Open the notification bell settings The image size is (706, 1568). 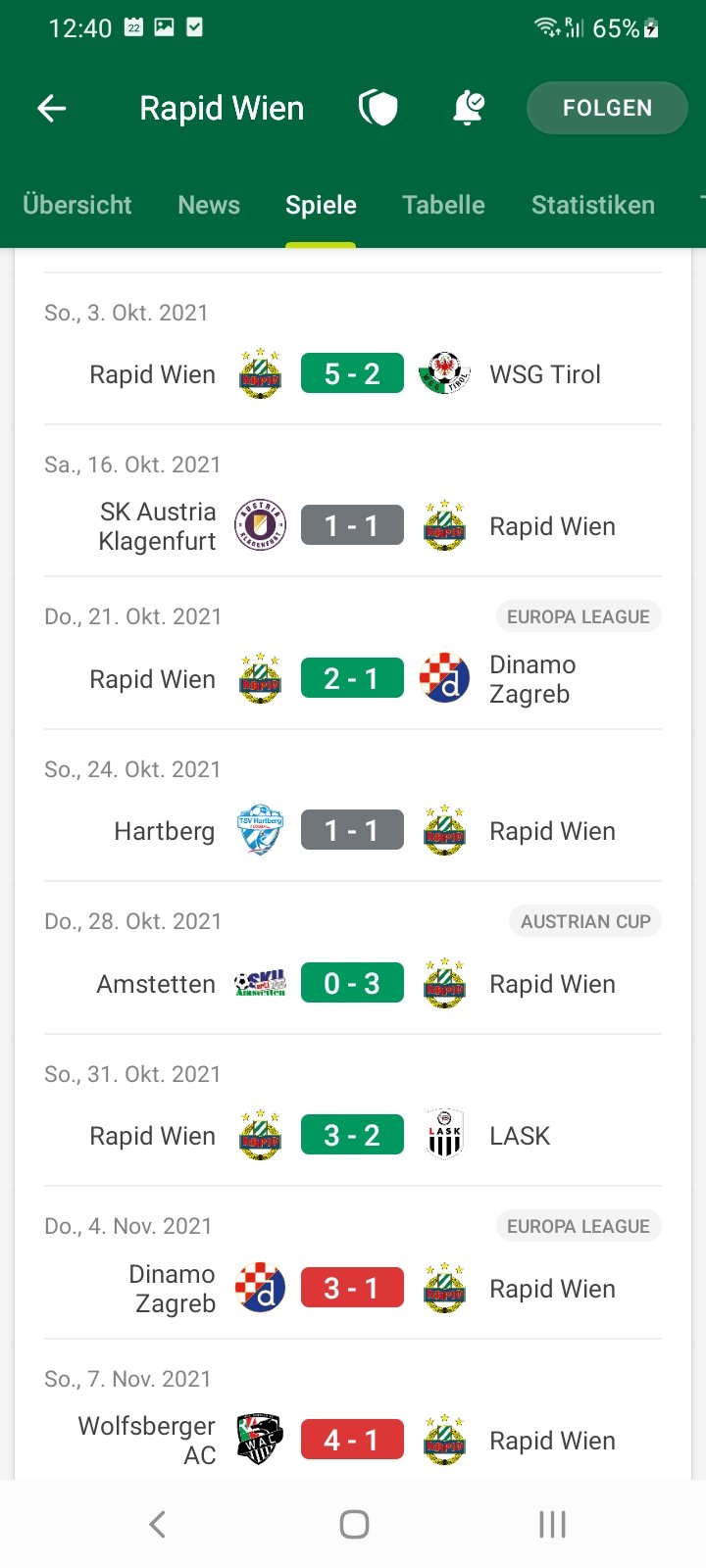click(469, 108)
